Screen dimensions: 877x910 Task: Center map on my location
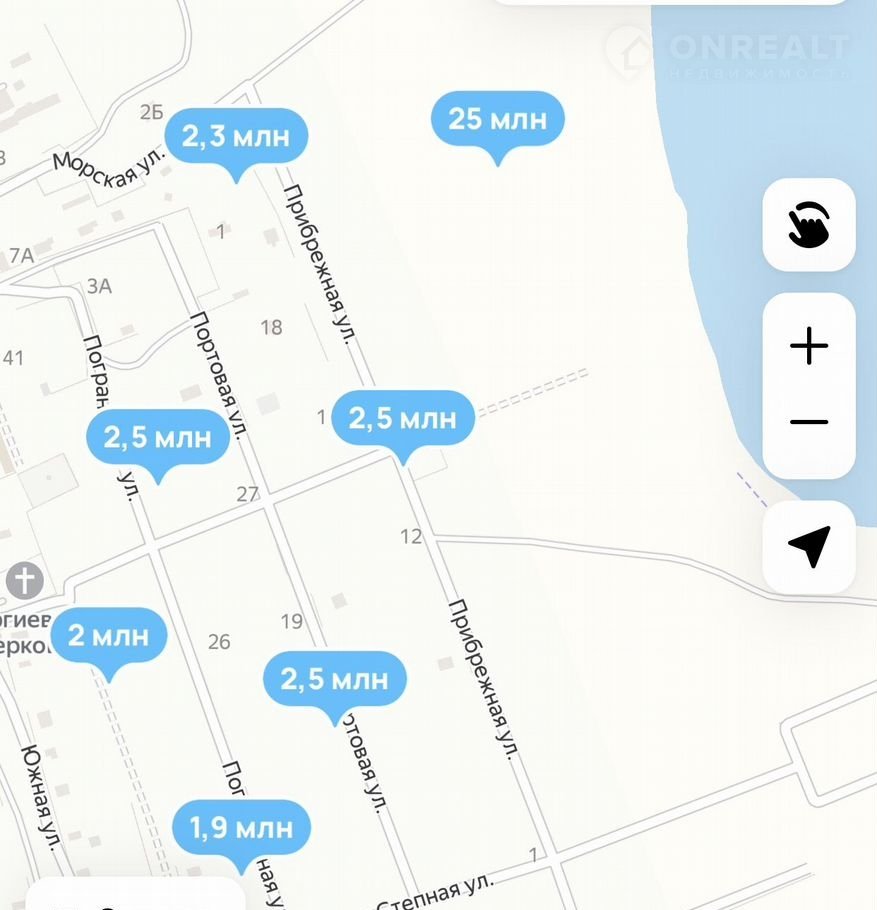point(808,546)
